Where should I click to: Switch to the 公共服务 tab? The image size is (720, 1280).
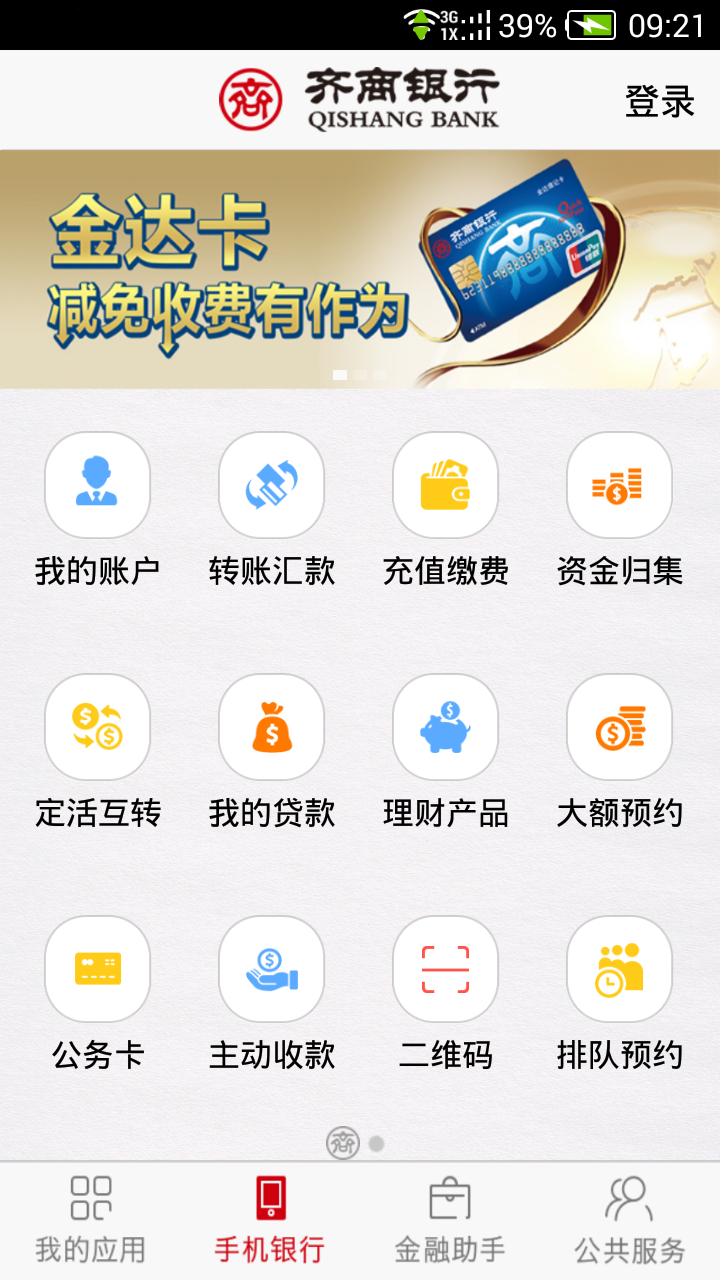[630, 1220]
